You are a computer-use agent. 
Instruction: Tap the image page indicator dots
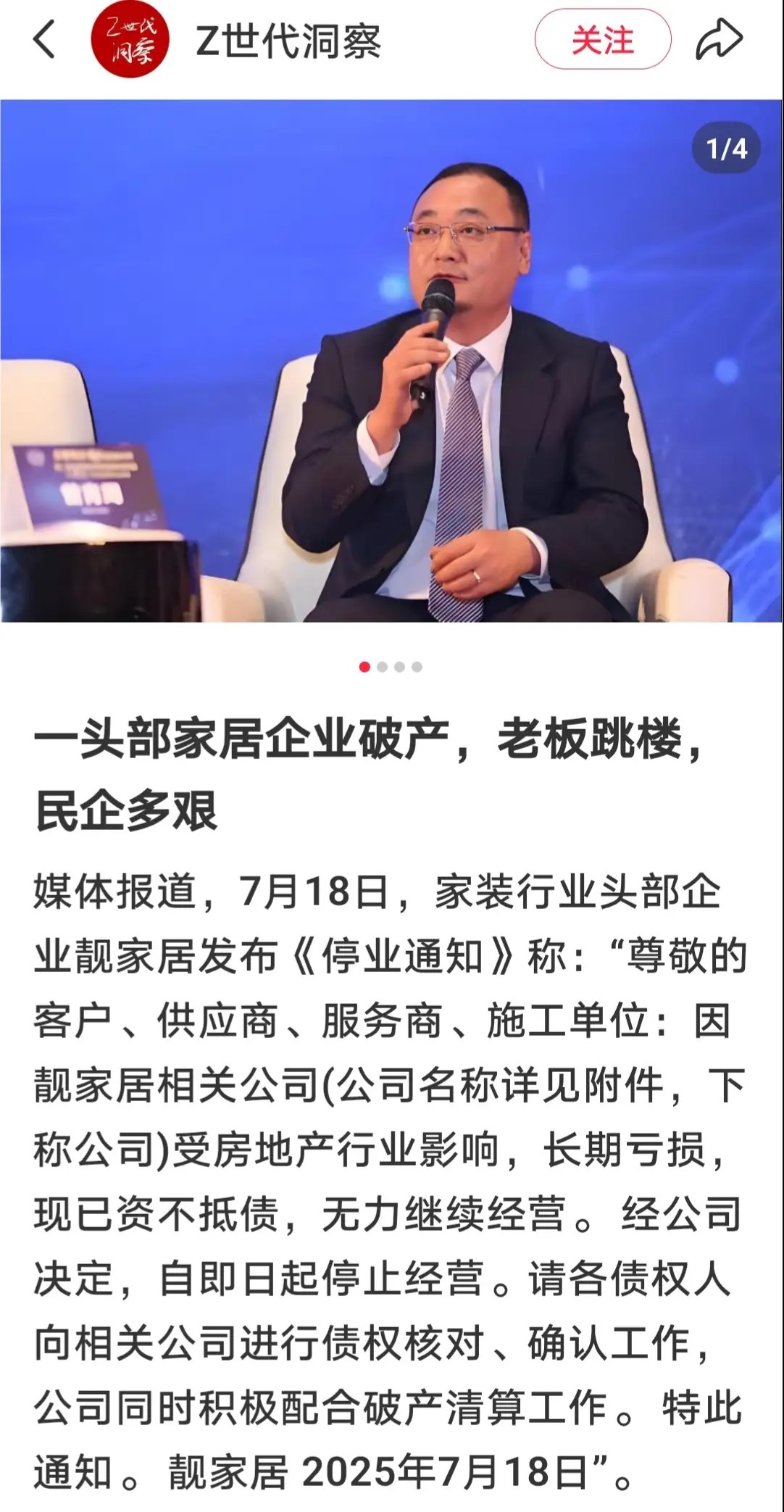tap(391, 667)
